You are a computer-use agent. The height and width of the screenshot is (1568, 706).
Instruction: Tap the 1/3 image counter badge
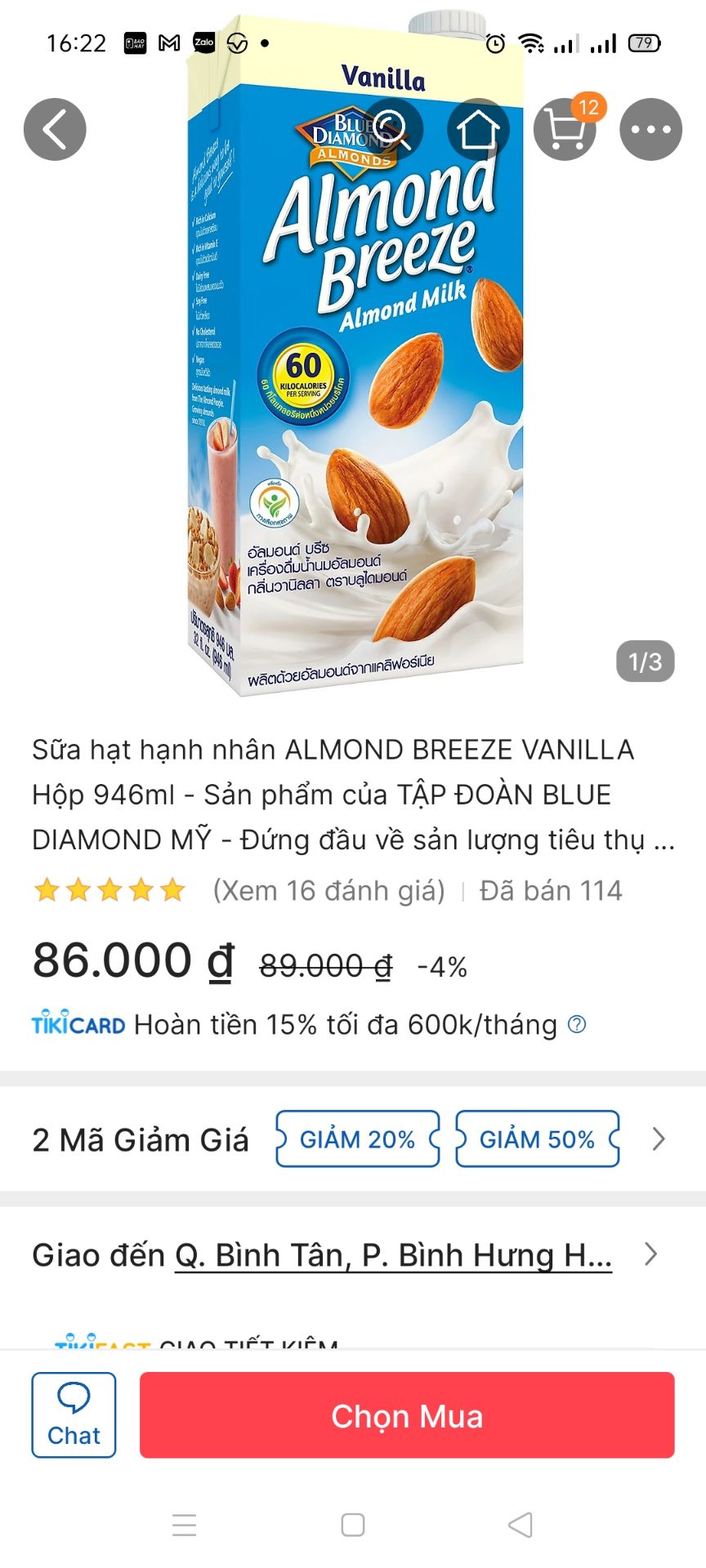pyautogui.click(x=645, y=660)
